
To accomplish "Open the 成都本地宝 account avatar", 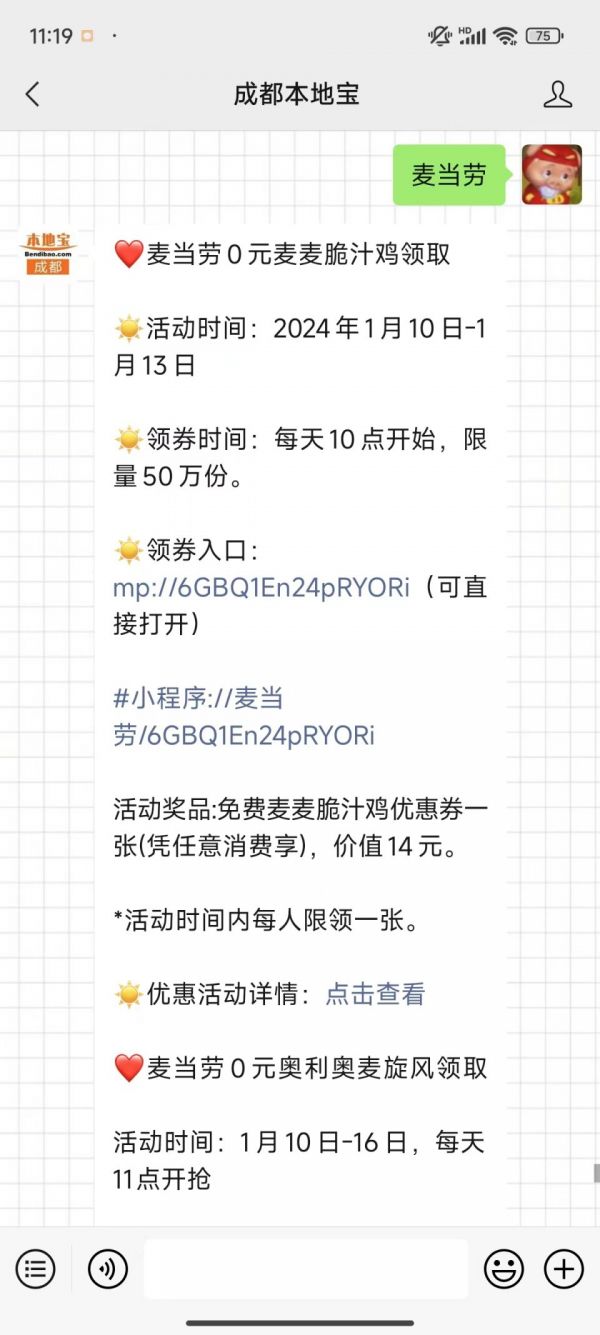I will [48, 254].
